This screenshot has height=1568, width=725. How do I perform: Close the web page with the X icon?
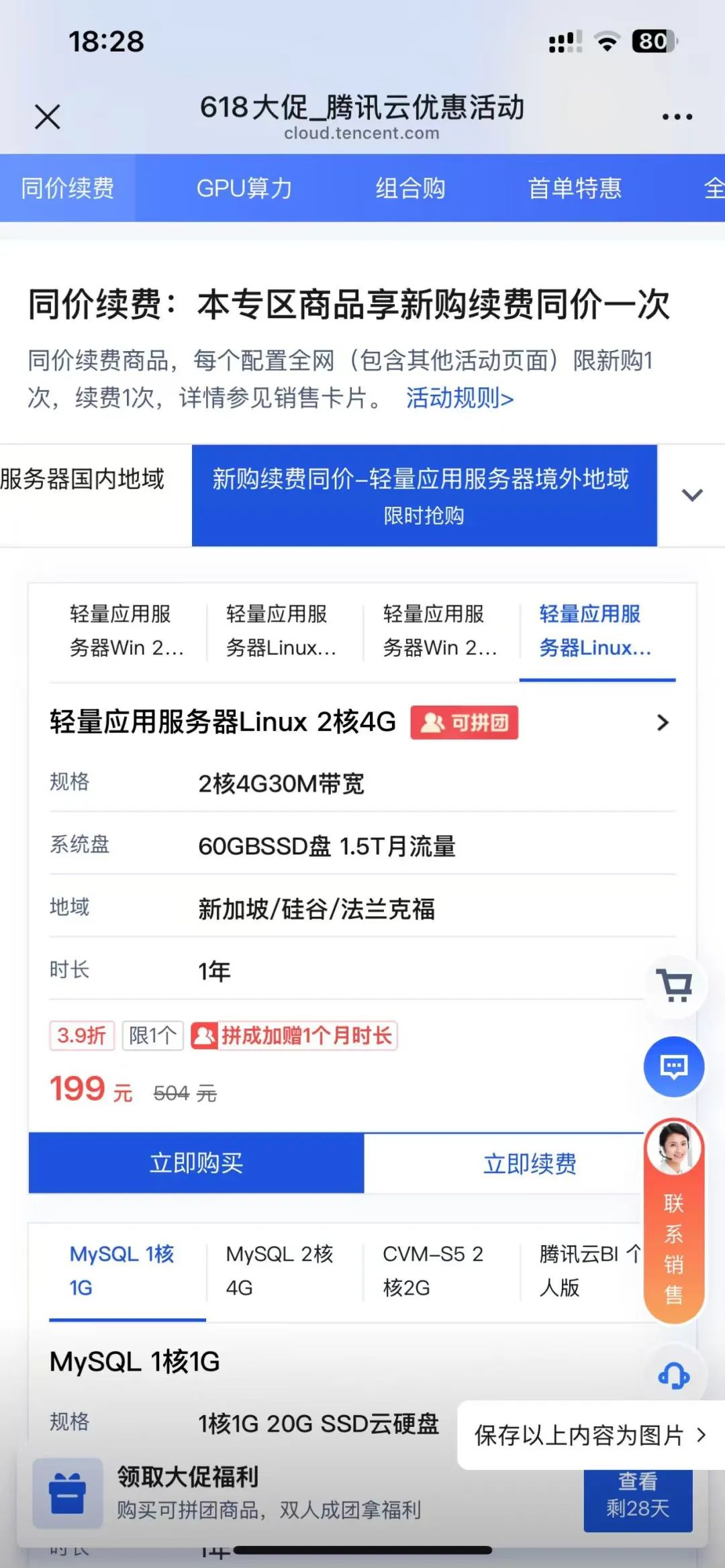[x=47, y=117]
